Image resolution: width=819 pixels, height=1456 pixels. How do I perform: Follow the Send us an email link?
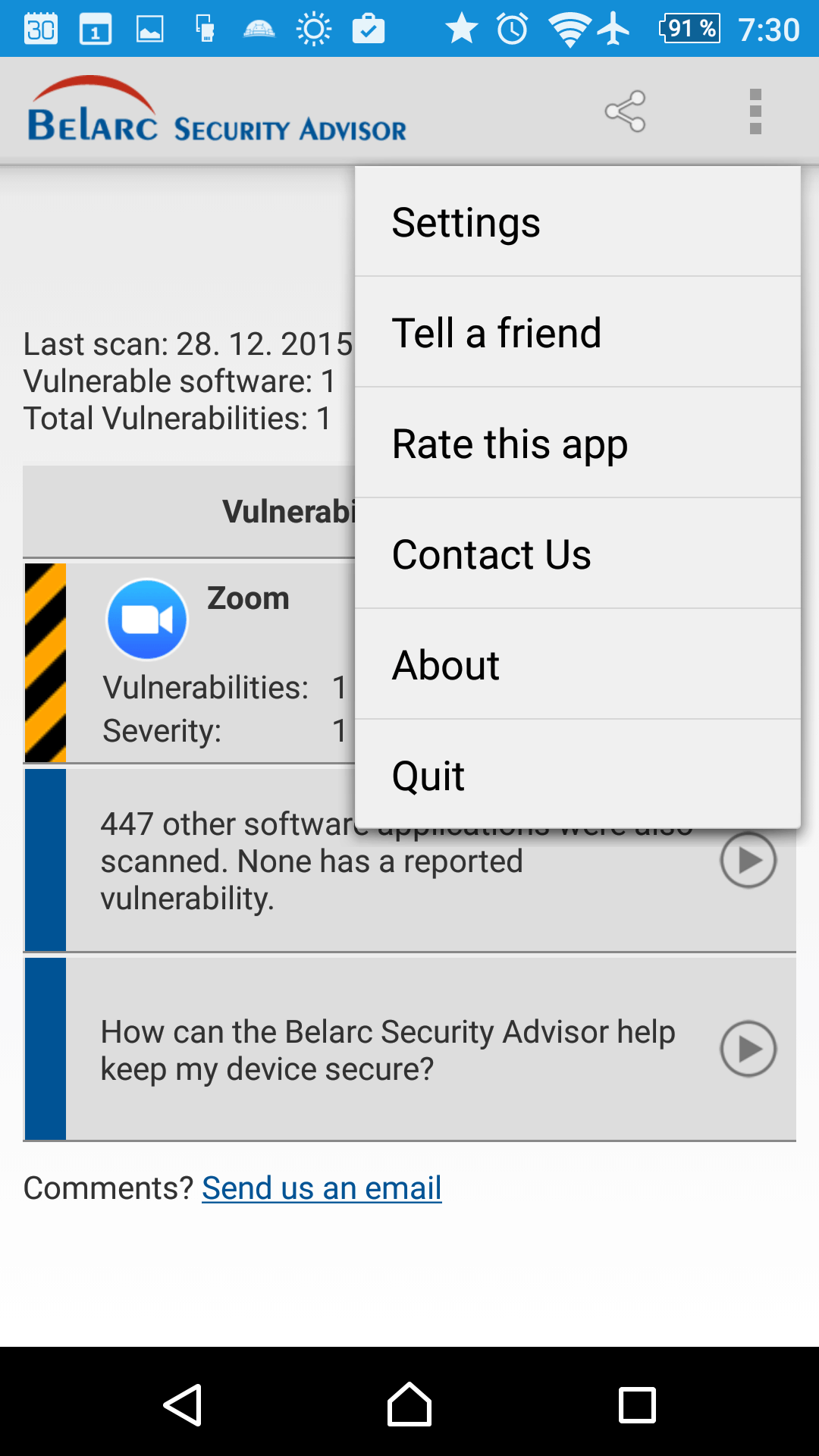click(x=322, y=1188)
